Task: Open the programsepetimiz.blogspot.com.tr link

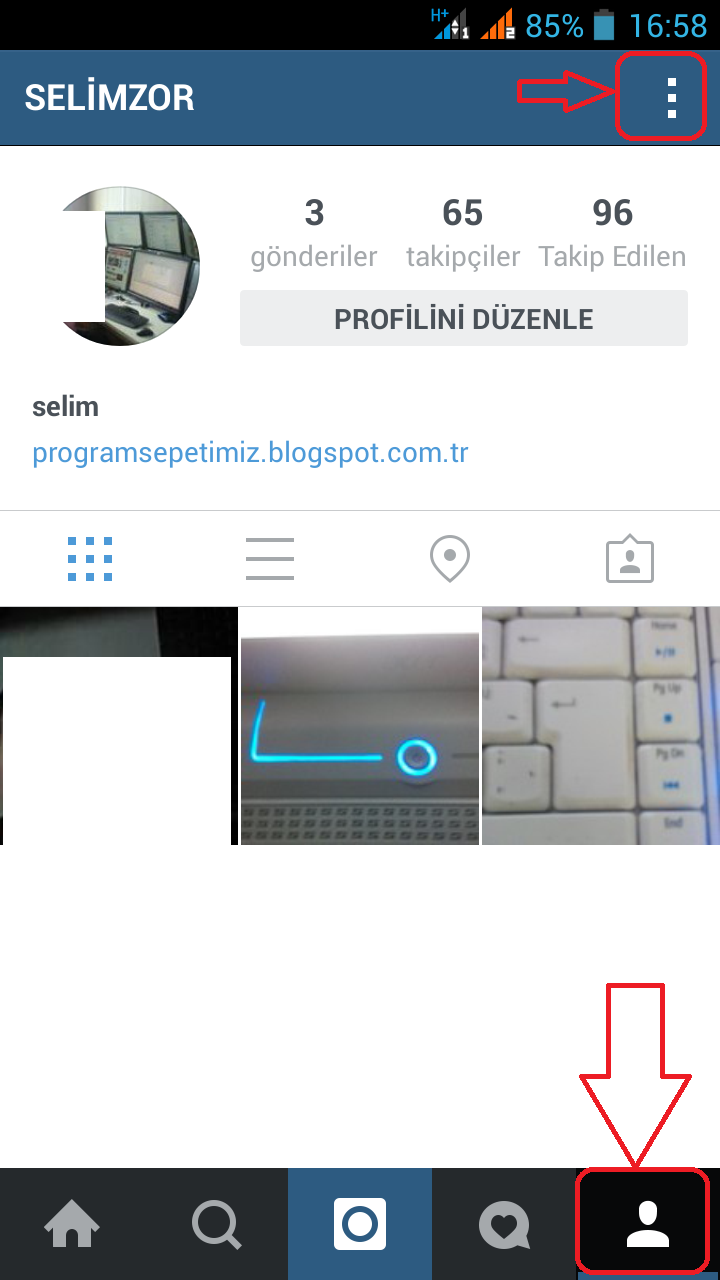Action: pyautogui.click(x=250, y=453)
